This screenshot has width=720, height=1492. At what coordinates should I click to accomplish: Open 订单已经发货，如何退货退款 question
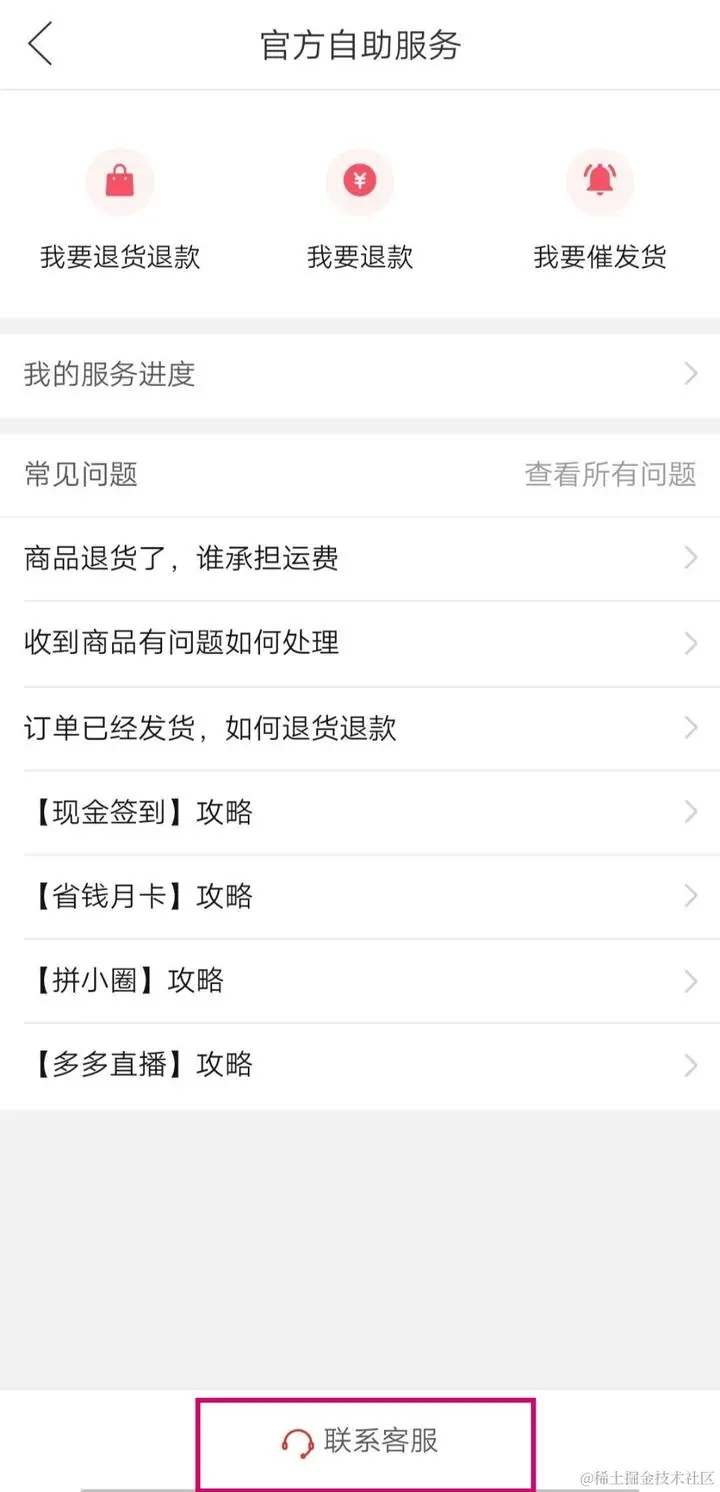pyautogui.click(x=360, y=727)
